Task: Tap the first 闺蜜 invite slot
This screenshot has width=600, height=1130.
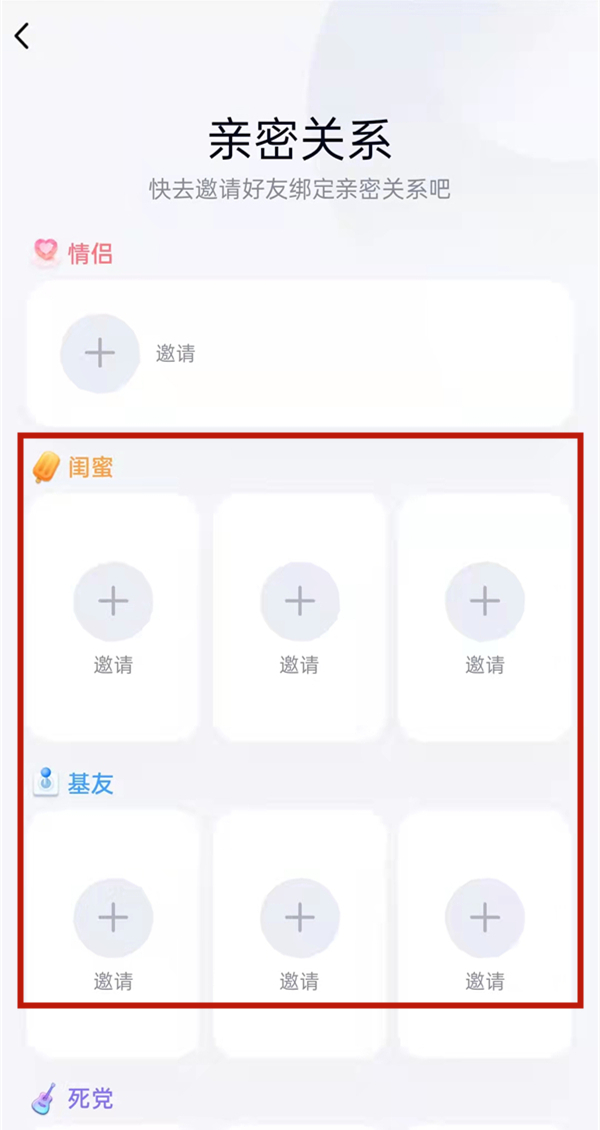Action: [113, 601]
